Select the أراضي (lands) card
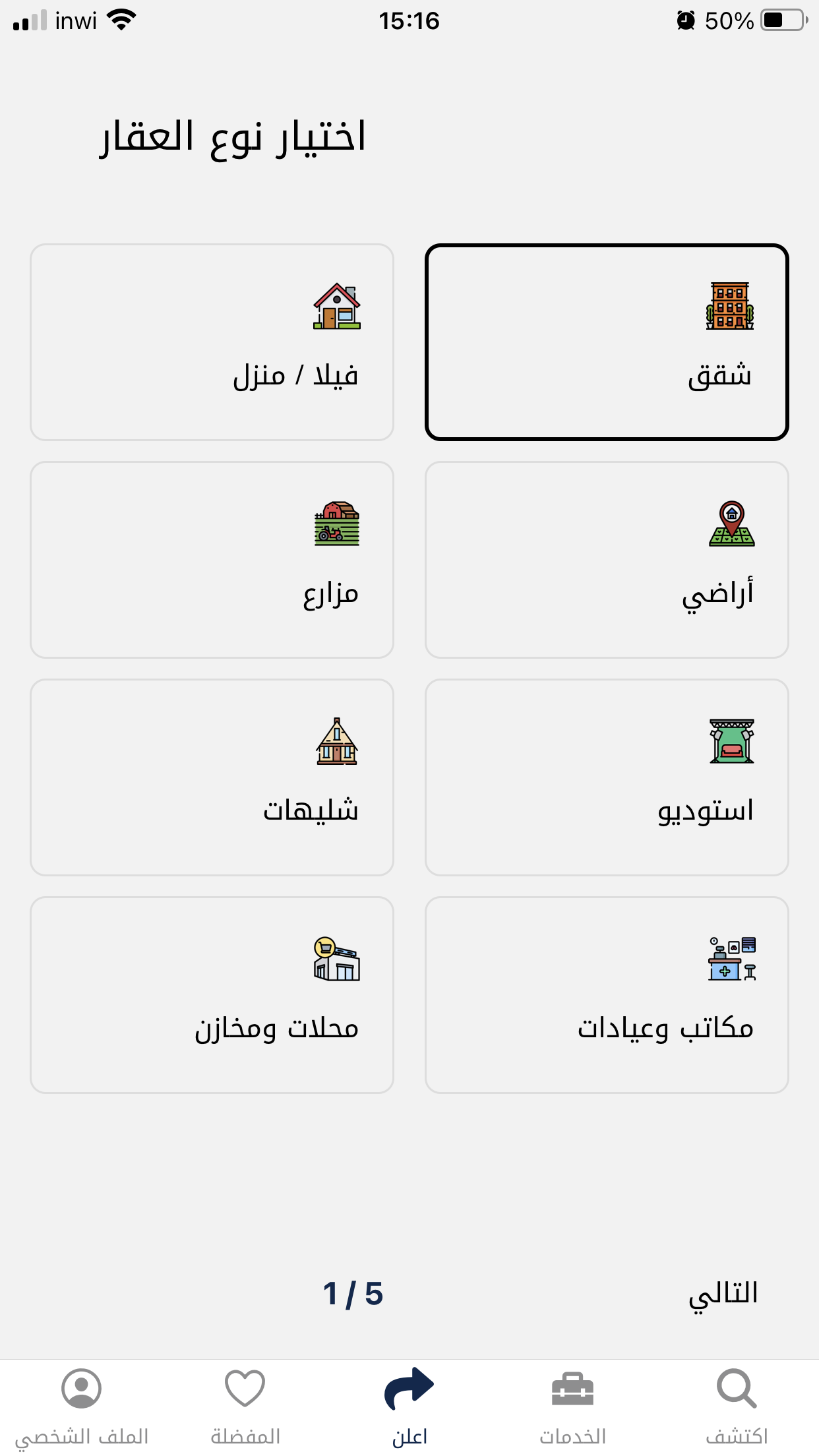 pyautogui.click(x=607, y=560)
